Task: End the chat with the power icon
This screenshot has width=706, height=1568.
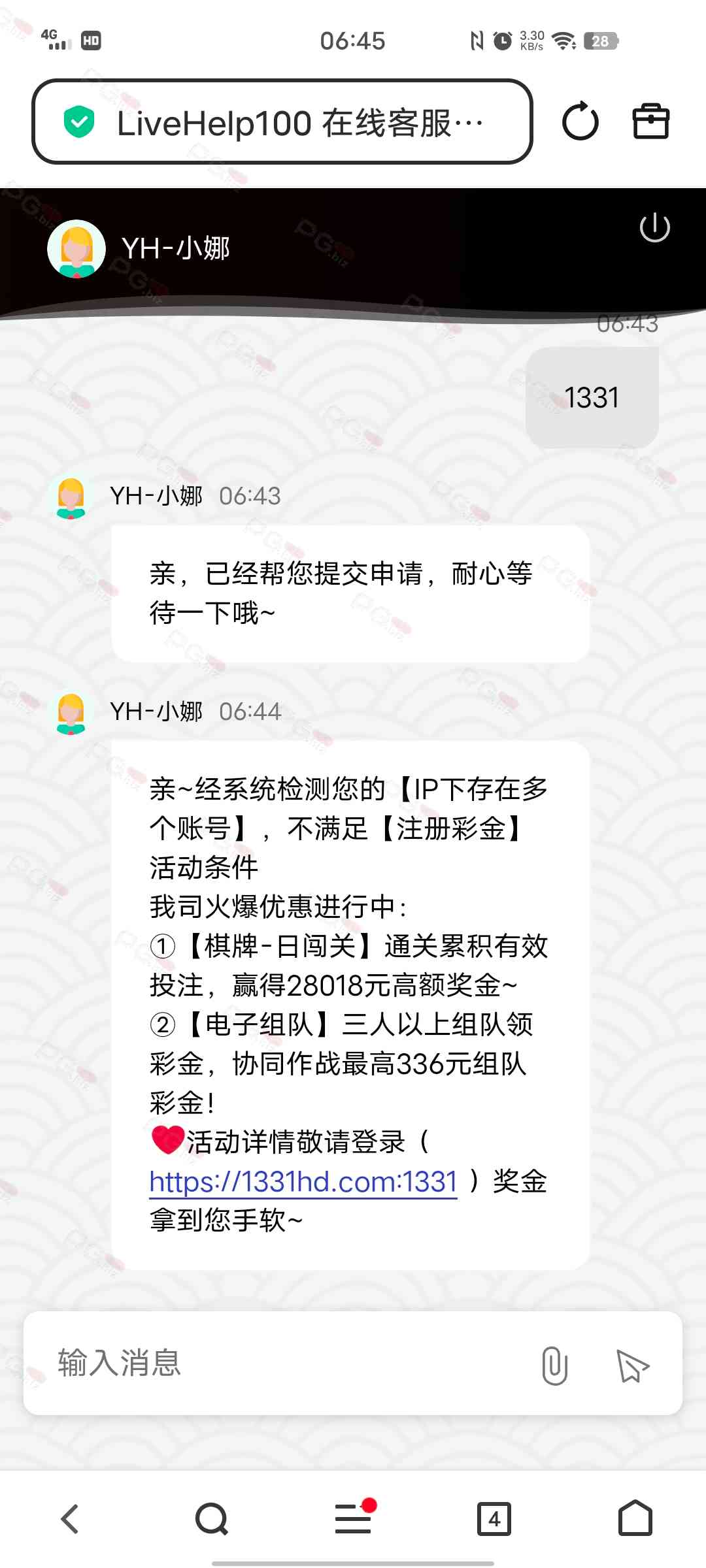Action: 654,228
